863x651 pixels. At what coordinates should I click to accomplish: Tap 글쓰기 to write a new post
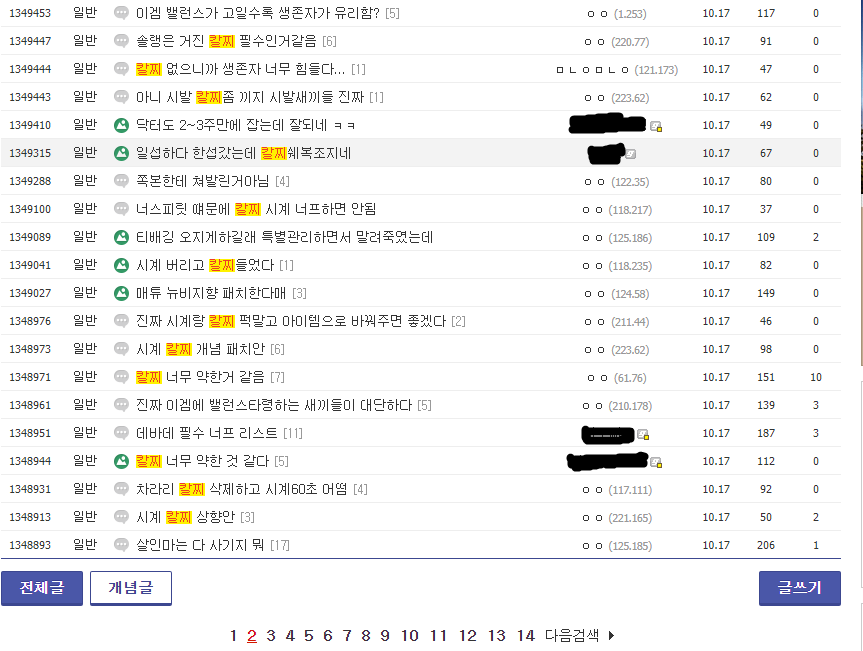pyautogui.click(x=799, y=588)
